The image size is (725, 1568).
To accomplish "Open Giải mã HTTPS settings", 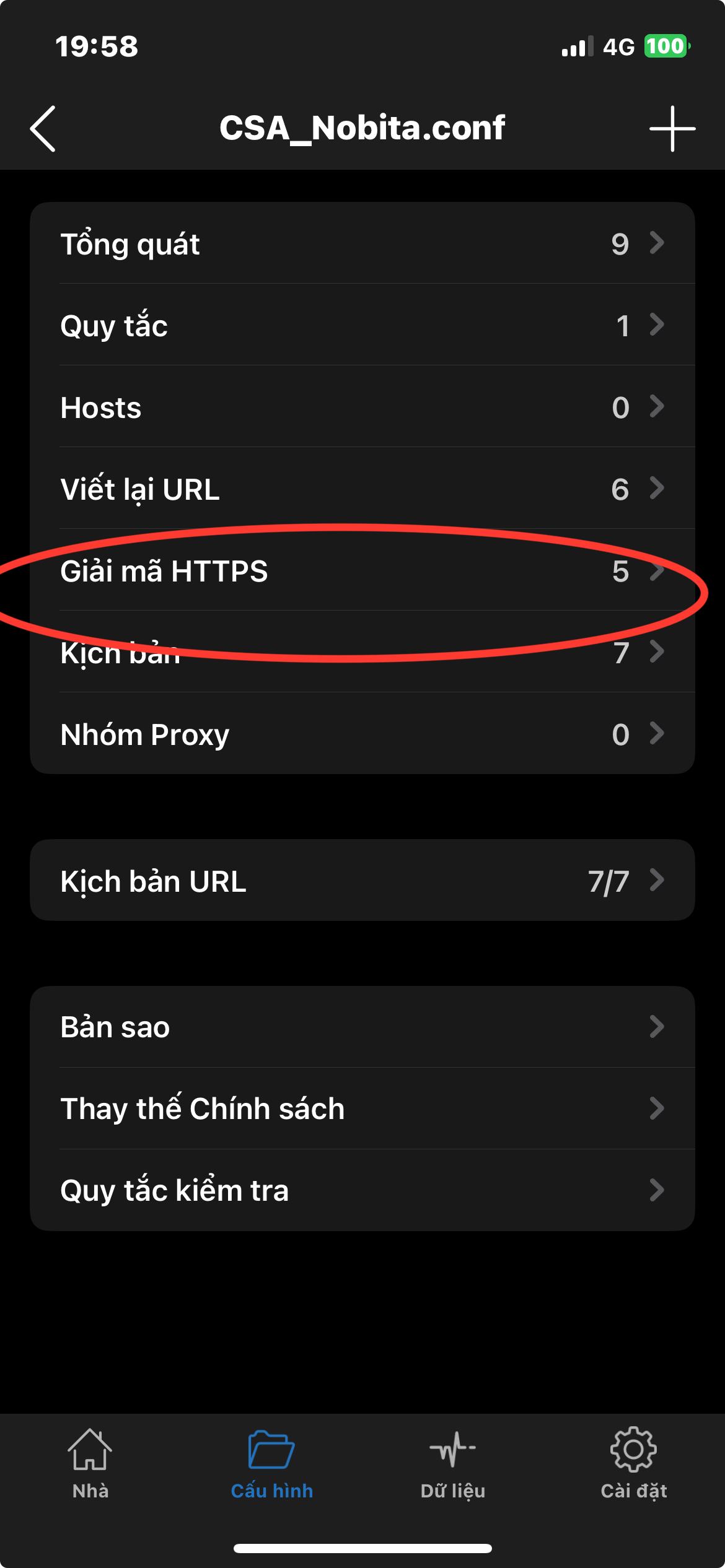I will point(362,570).
